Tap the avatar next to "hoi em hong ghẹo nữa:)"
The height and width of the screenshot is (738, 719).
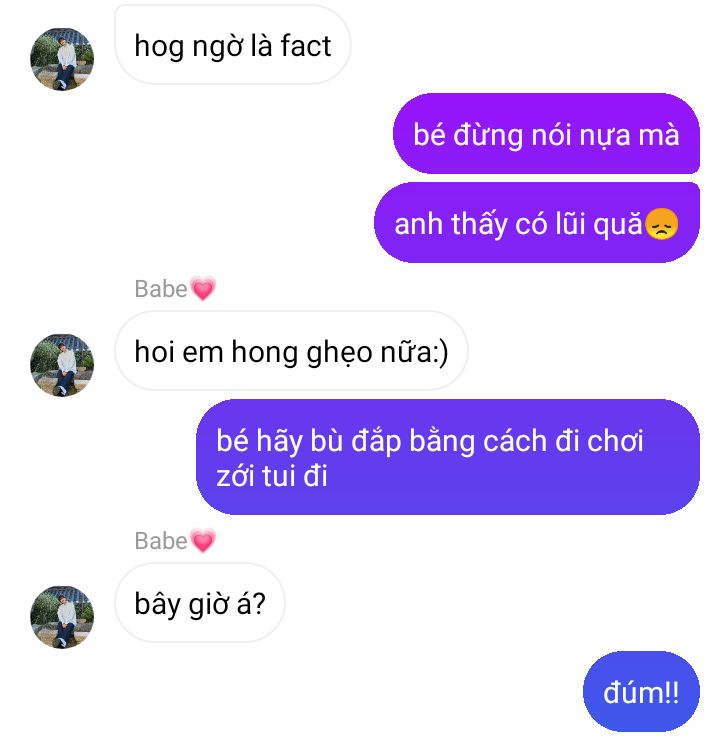point(62,365)
